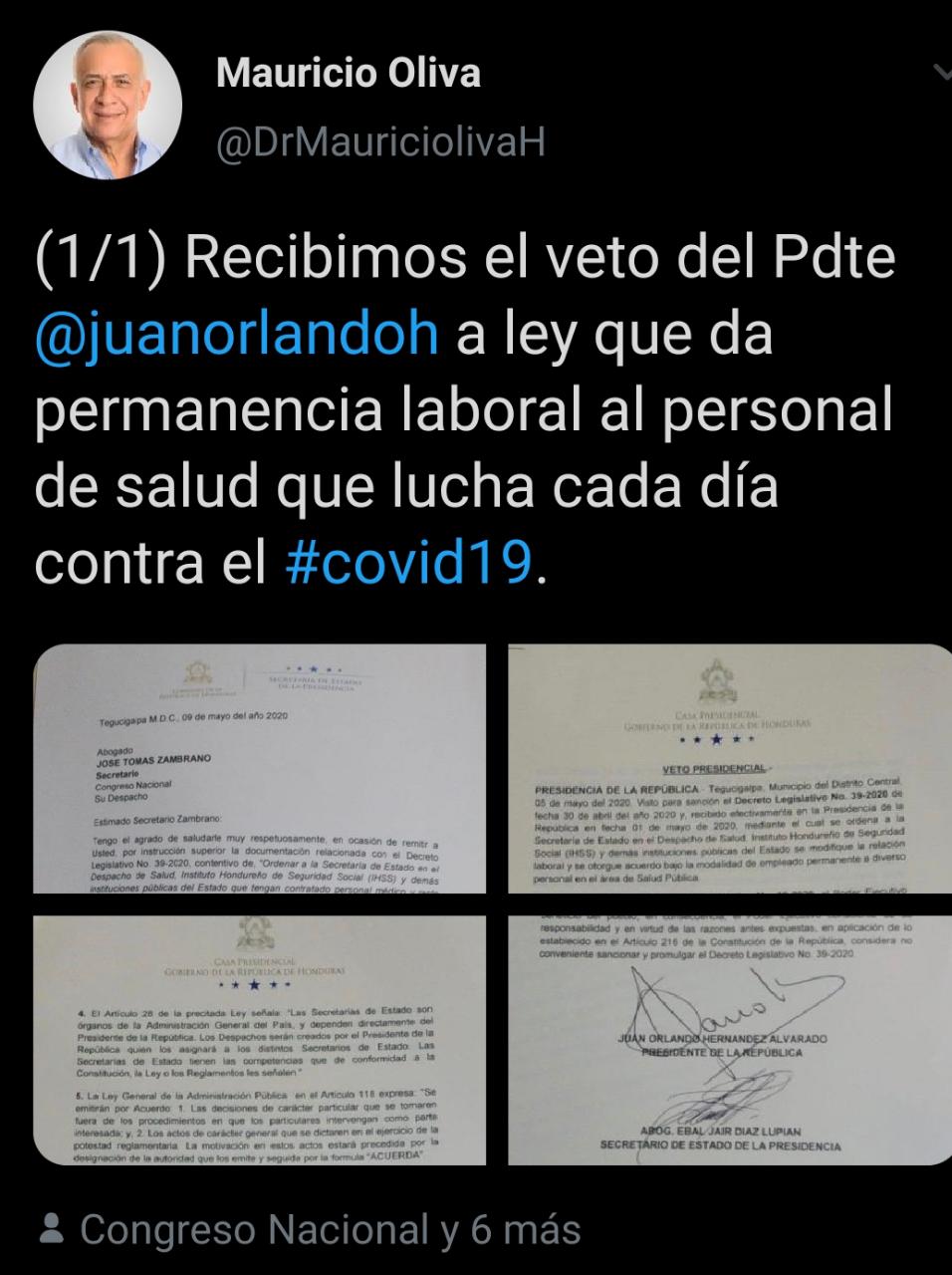Open the letter to Jose Tomas Zambrano image

coord(261,769)
